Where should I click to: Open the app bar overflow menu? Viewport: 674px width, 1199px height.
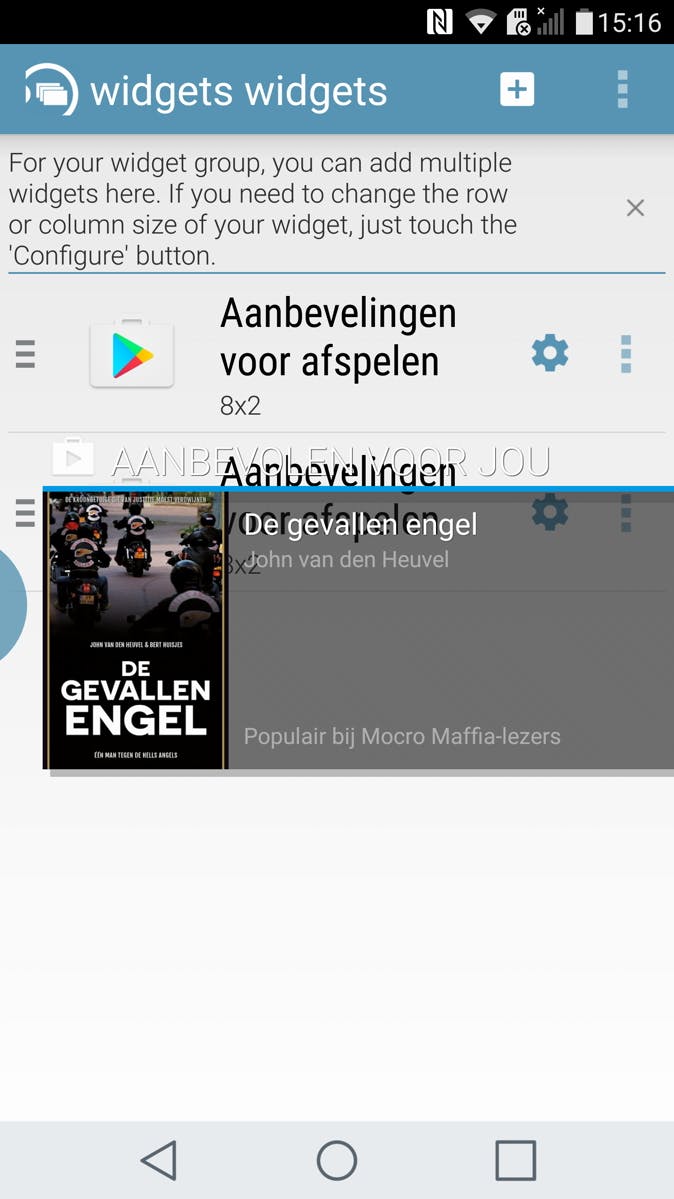coord(622,90)
